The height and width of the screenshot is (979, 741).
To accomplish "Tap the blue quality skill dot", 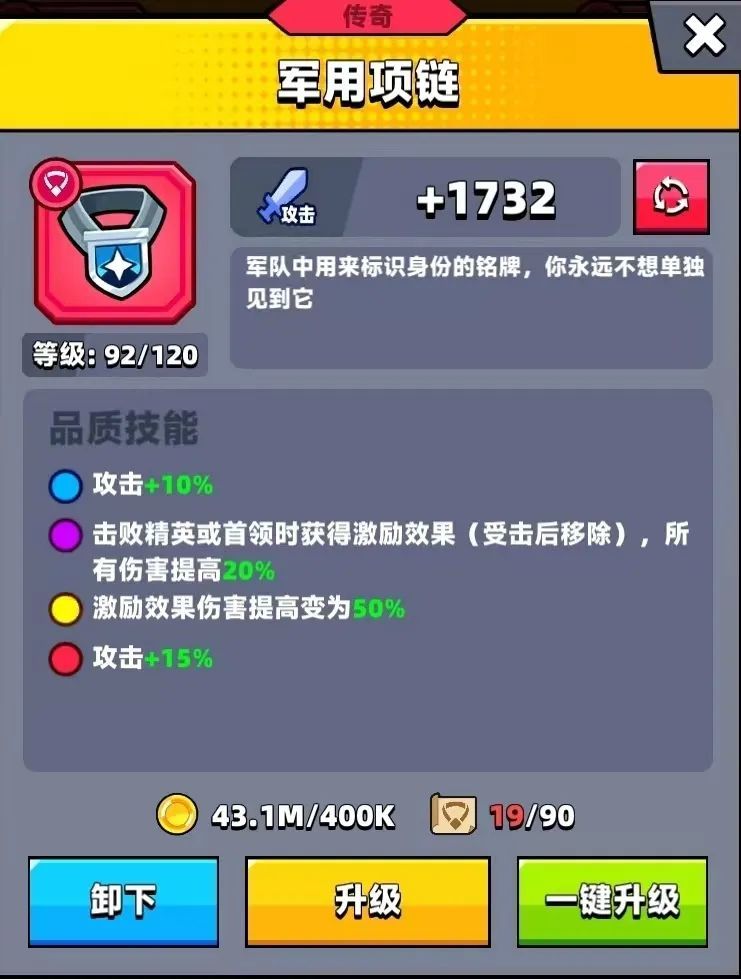I will point(64,485).
